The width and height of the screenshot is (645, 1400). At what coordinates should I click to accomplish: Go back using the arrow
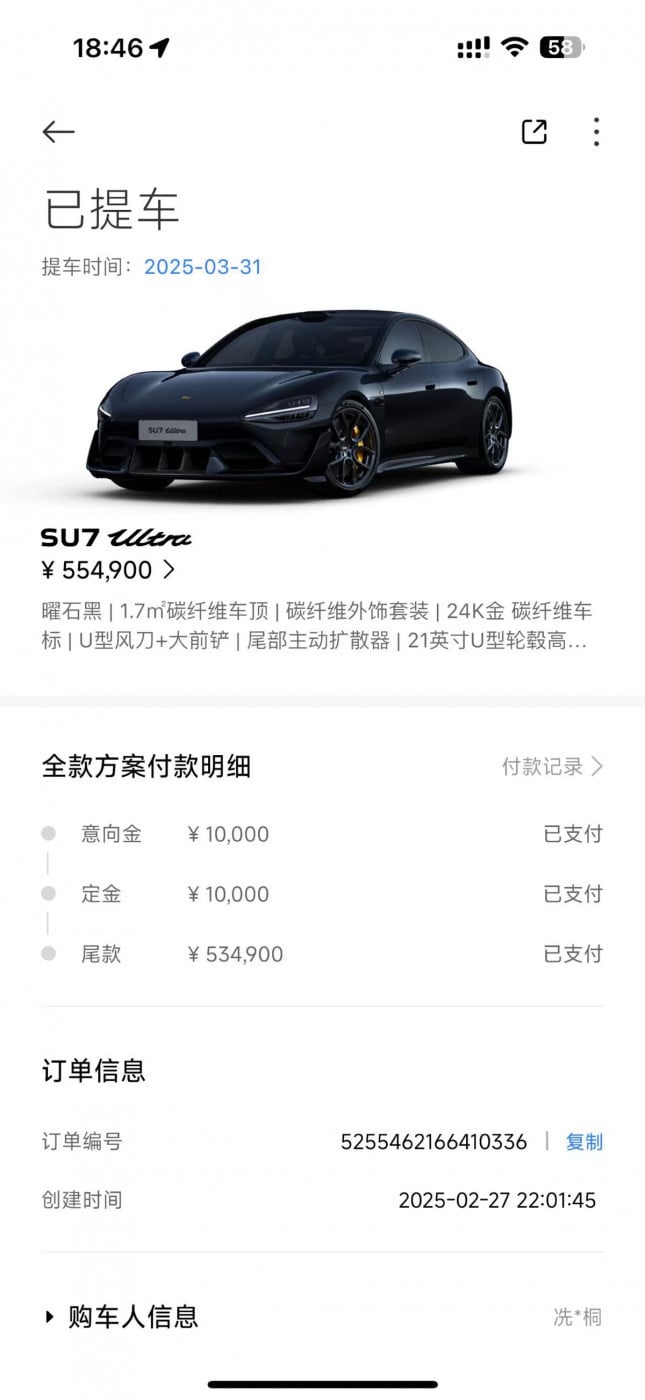(x=59, y=132)
